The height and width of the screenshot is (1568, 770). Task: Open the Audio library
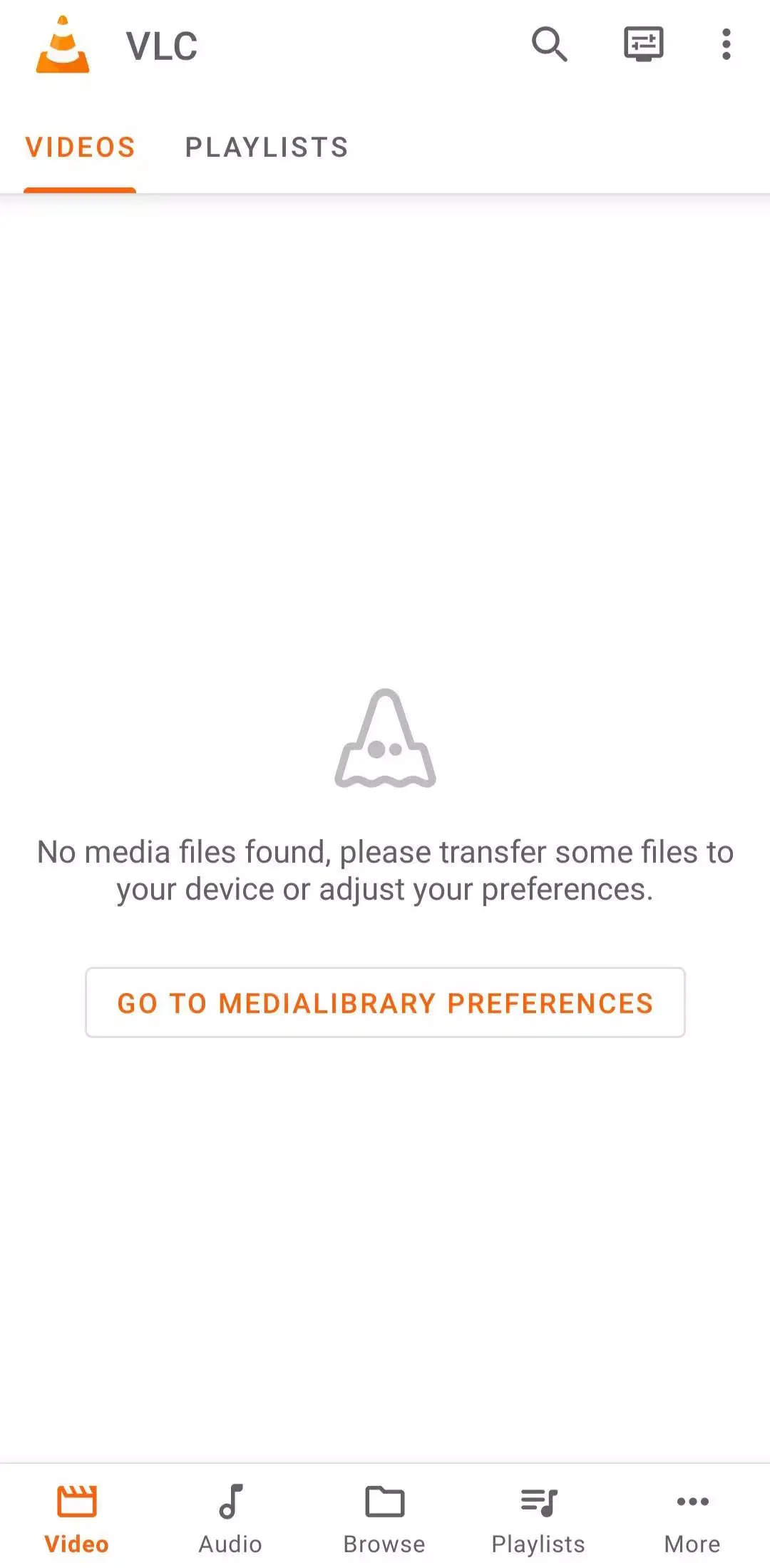[230, 1522]
